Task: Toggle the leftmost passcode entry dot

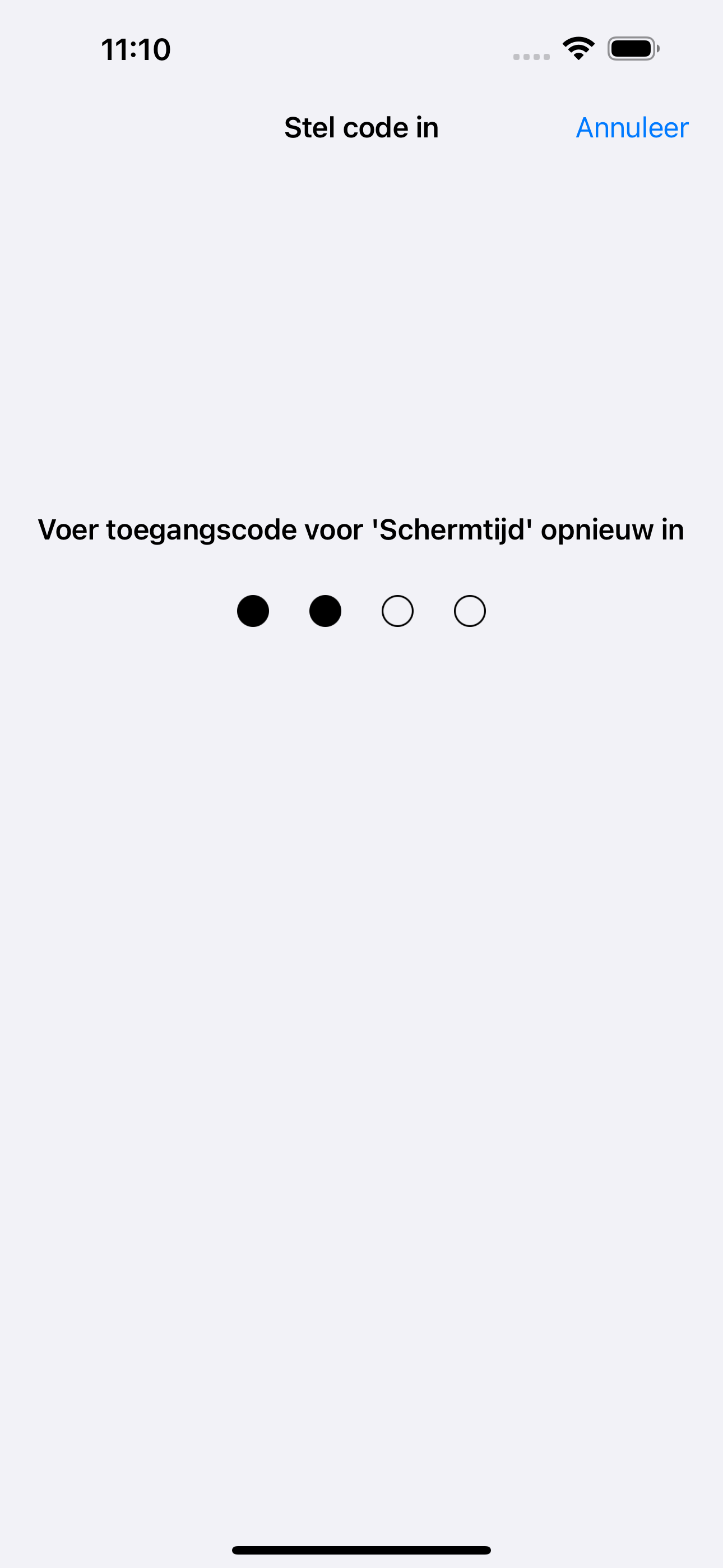Action: [253, 611]
